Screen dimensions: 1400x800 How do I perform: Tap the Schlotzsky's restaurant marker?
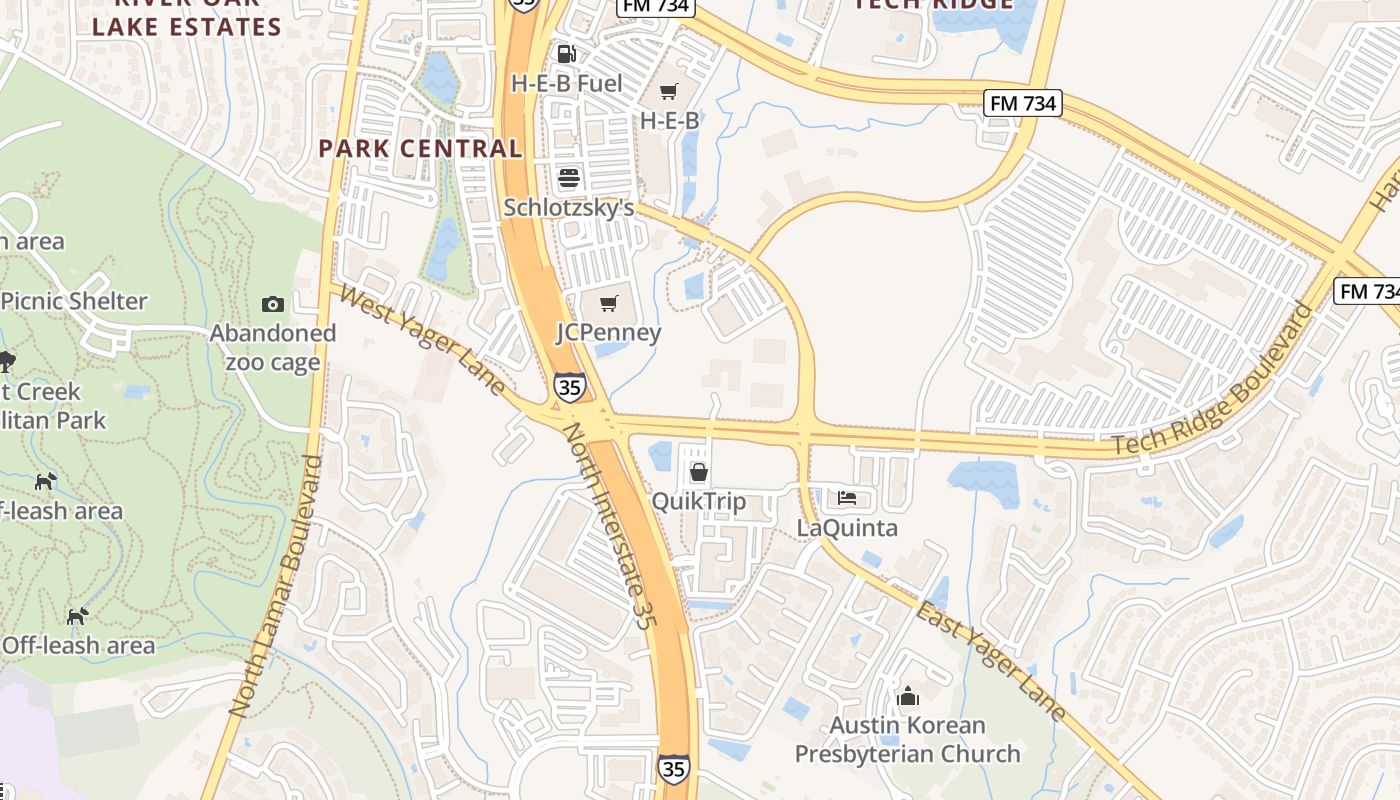pos(569,179)
